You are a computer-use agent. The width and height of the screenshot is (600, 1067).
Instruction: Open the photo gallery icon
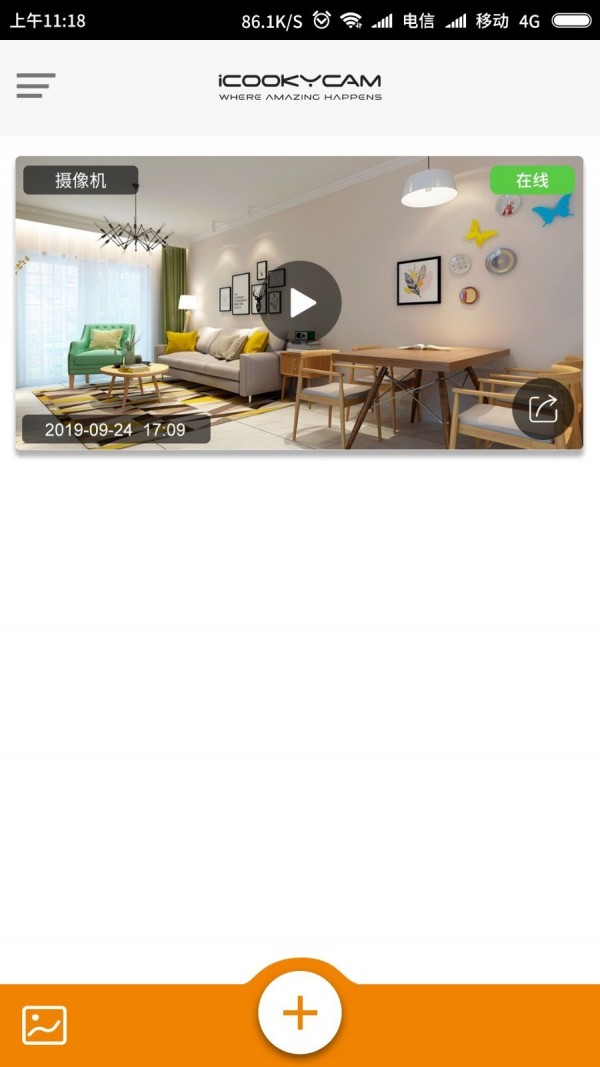(x=45, y=1025)
